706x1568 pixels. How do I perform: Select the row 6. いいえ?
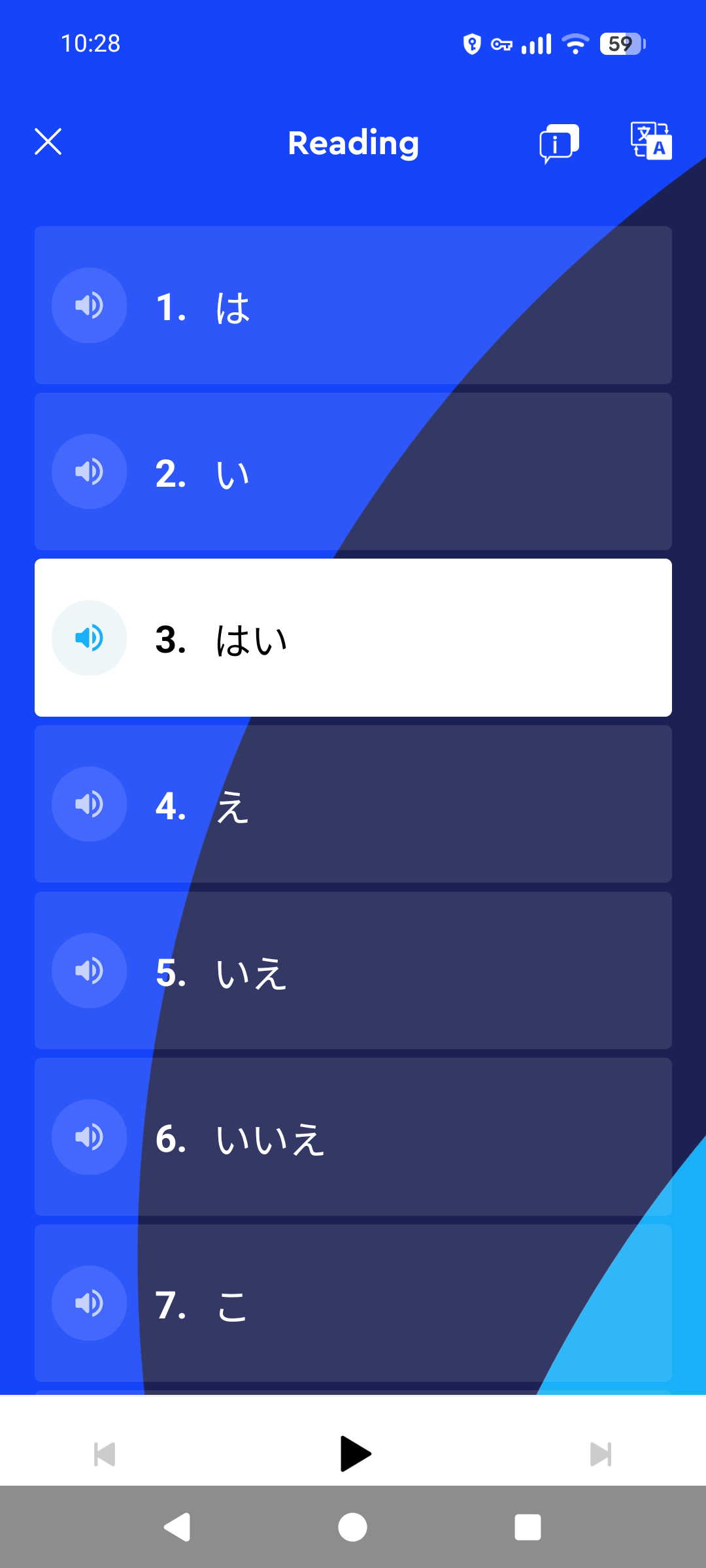(x=392, y=1137)
